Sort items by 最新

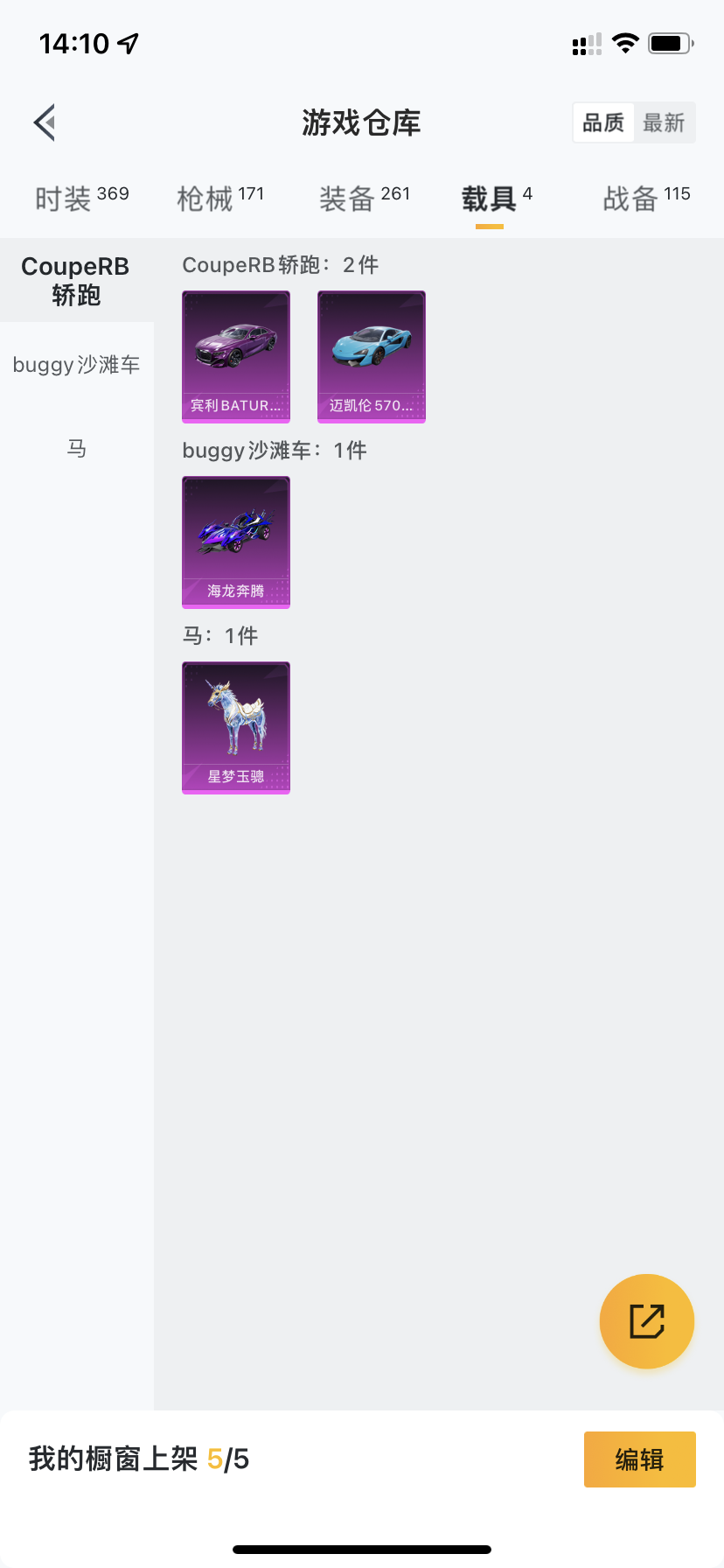[x=664, y=122]
